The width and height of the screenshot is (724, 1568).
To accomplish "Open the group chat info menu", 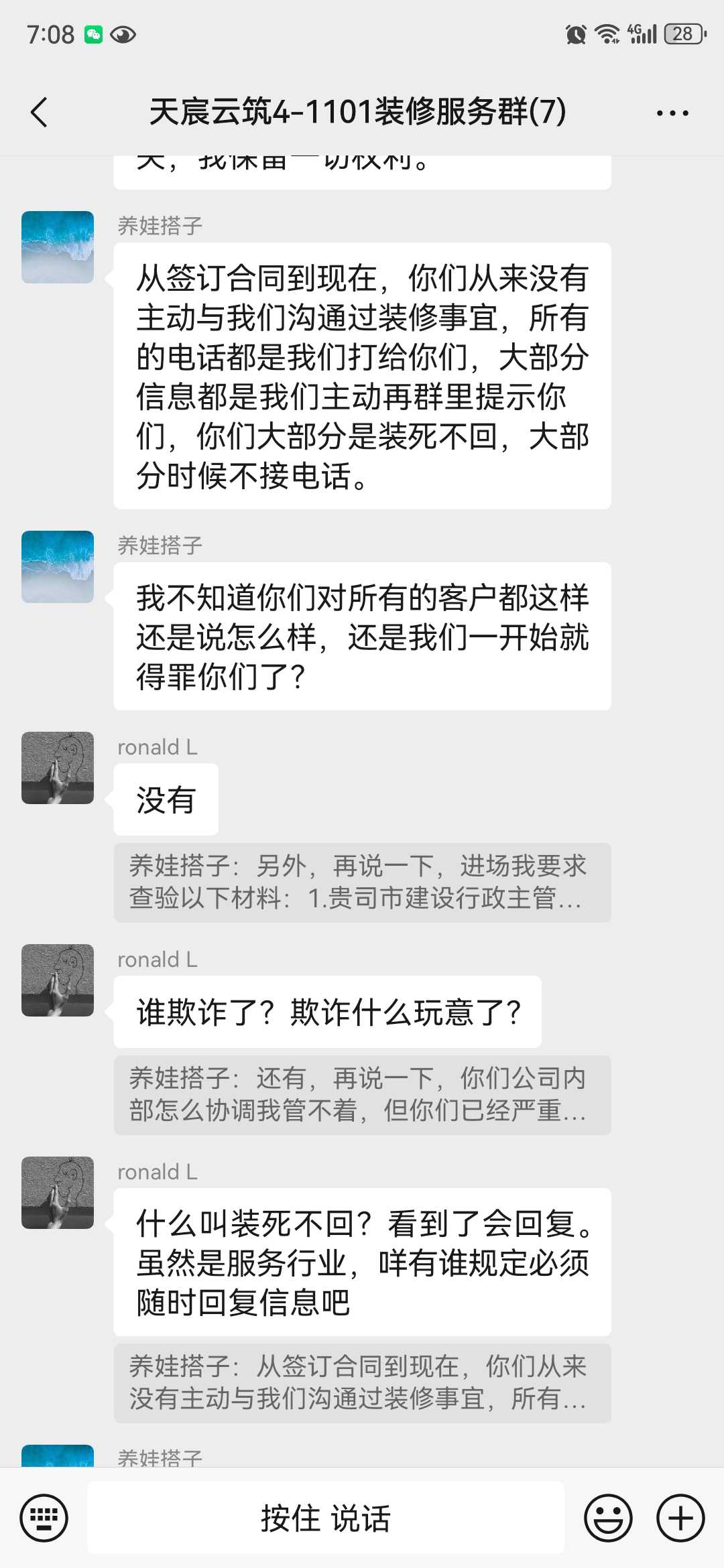I will click(x=672, y=113).
